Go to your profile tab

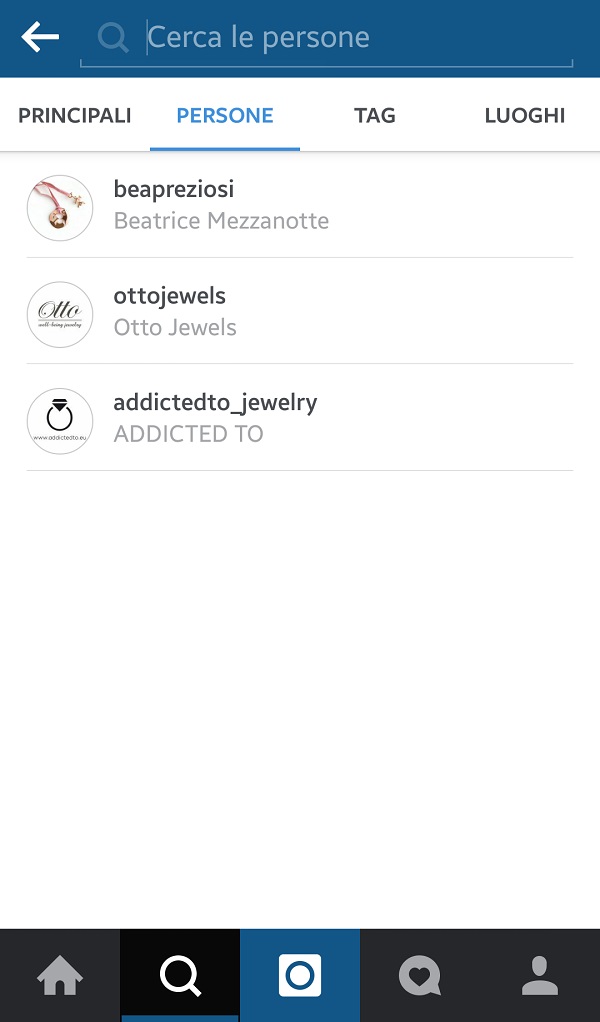click(540, 976)
